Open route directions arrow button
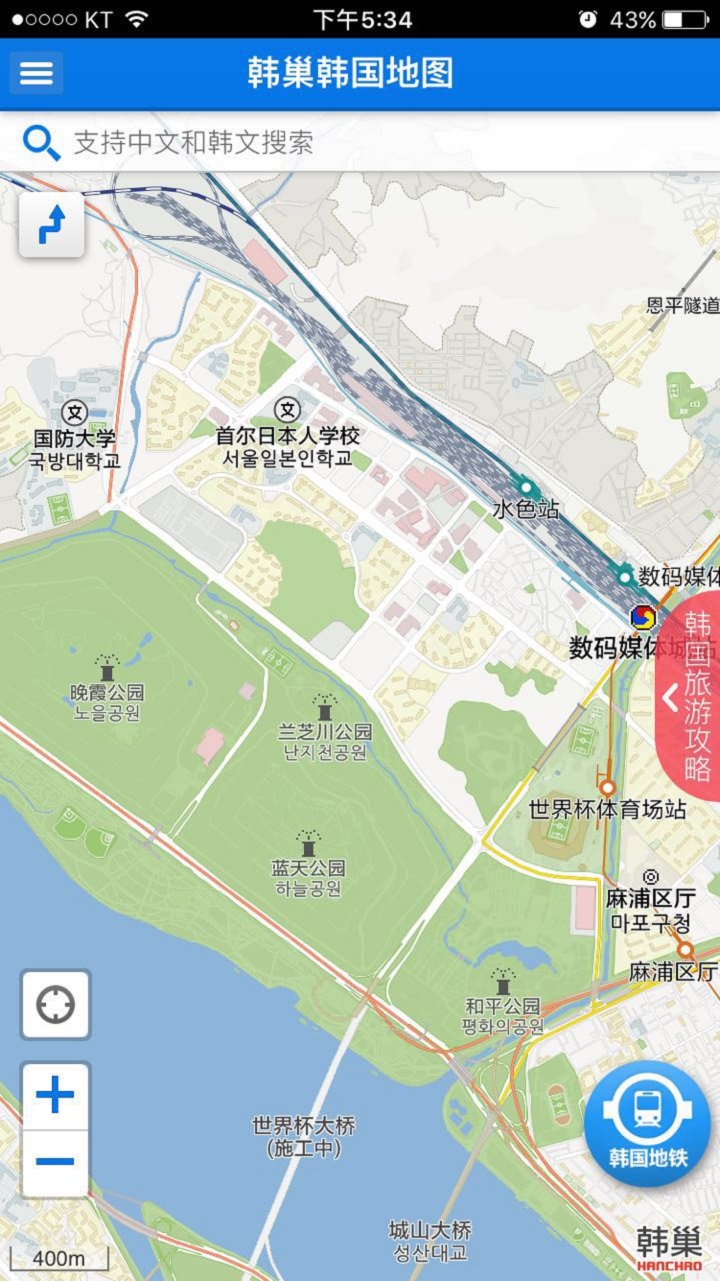The width and height of the screenshot is (720, 1281). [x=51, y=225]
